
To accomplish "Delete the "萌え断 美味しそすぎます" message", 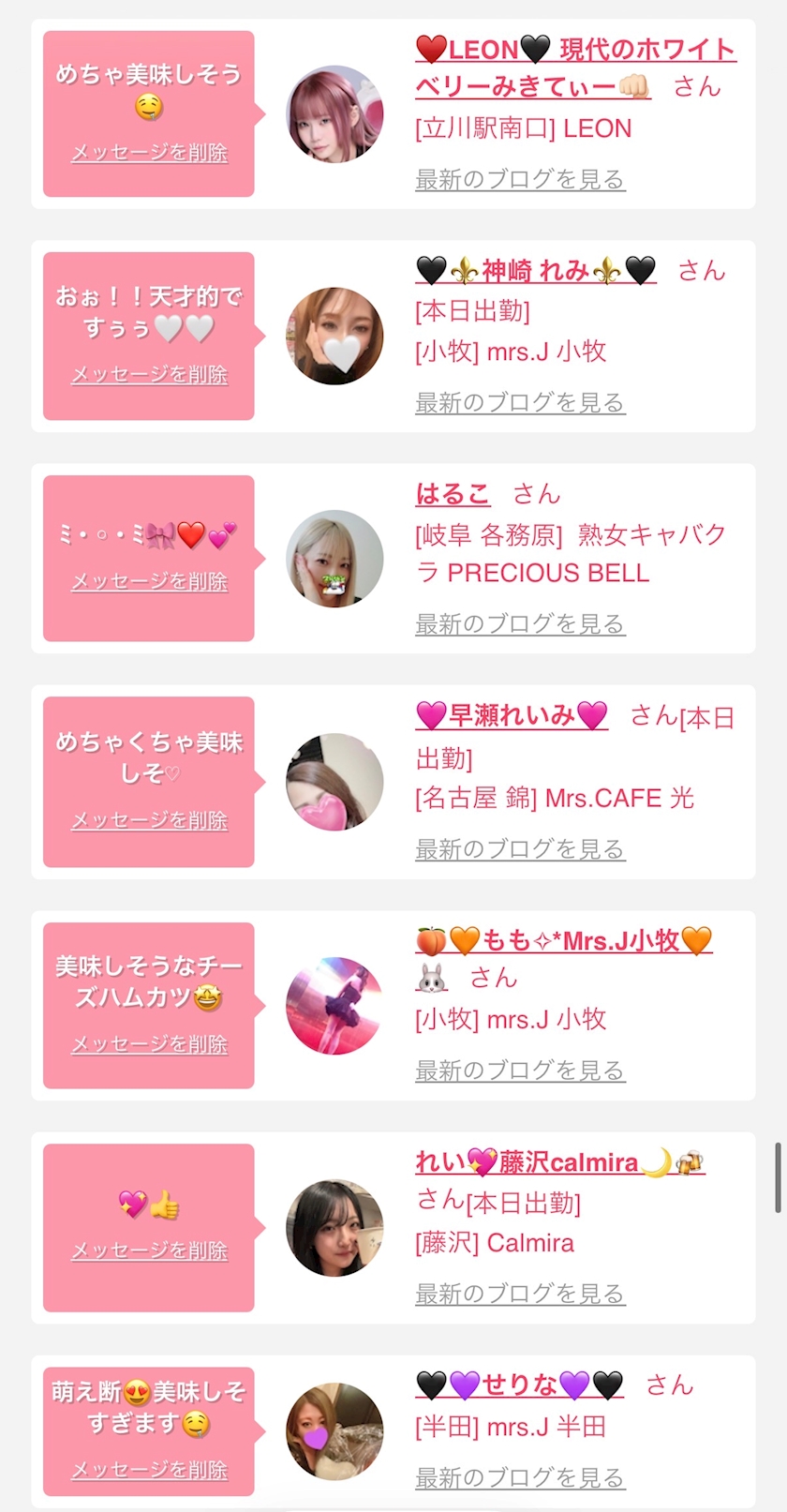I will pos(149,1470).
